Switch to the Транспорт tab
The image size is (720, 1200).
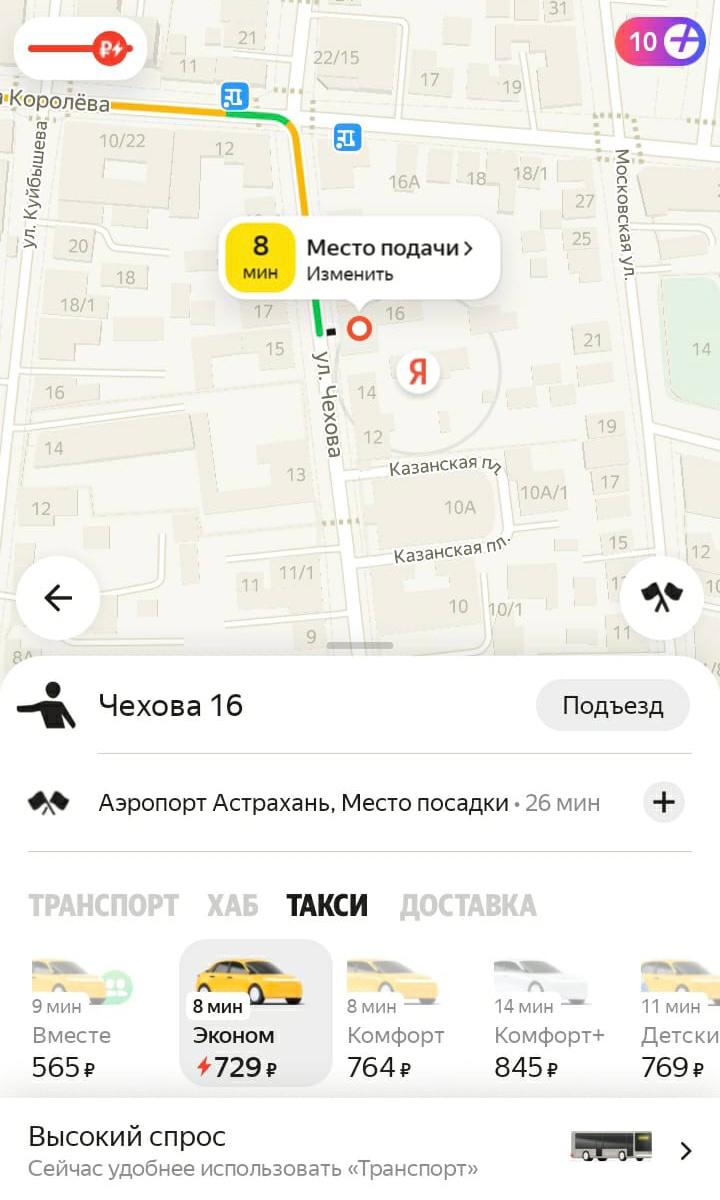pyautogui.click(x=103, y=906)
